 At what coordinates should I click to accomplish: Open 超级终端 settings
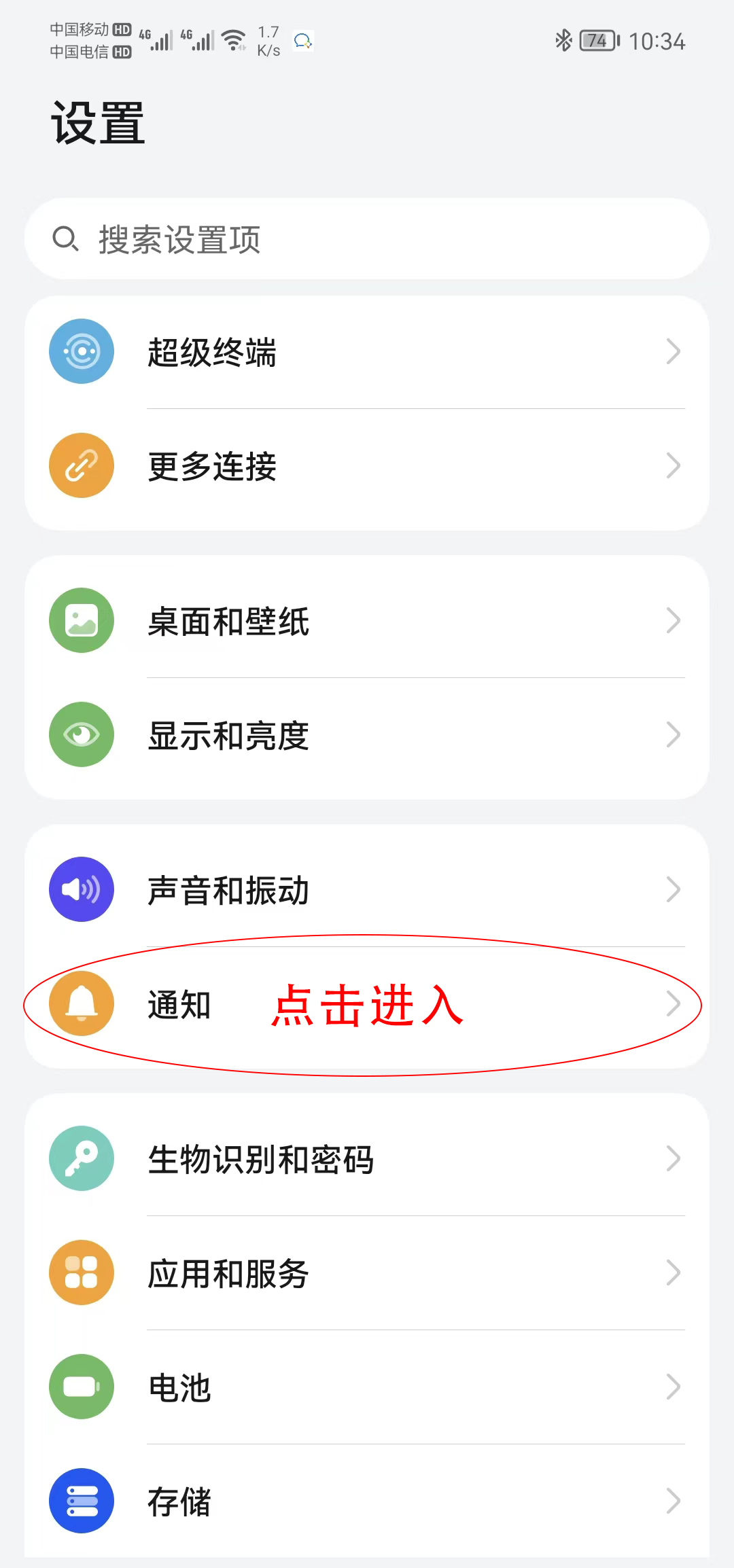(367, 352)
